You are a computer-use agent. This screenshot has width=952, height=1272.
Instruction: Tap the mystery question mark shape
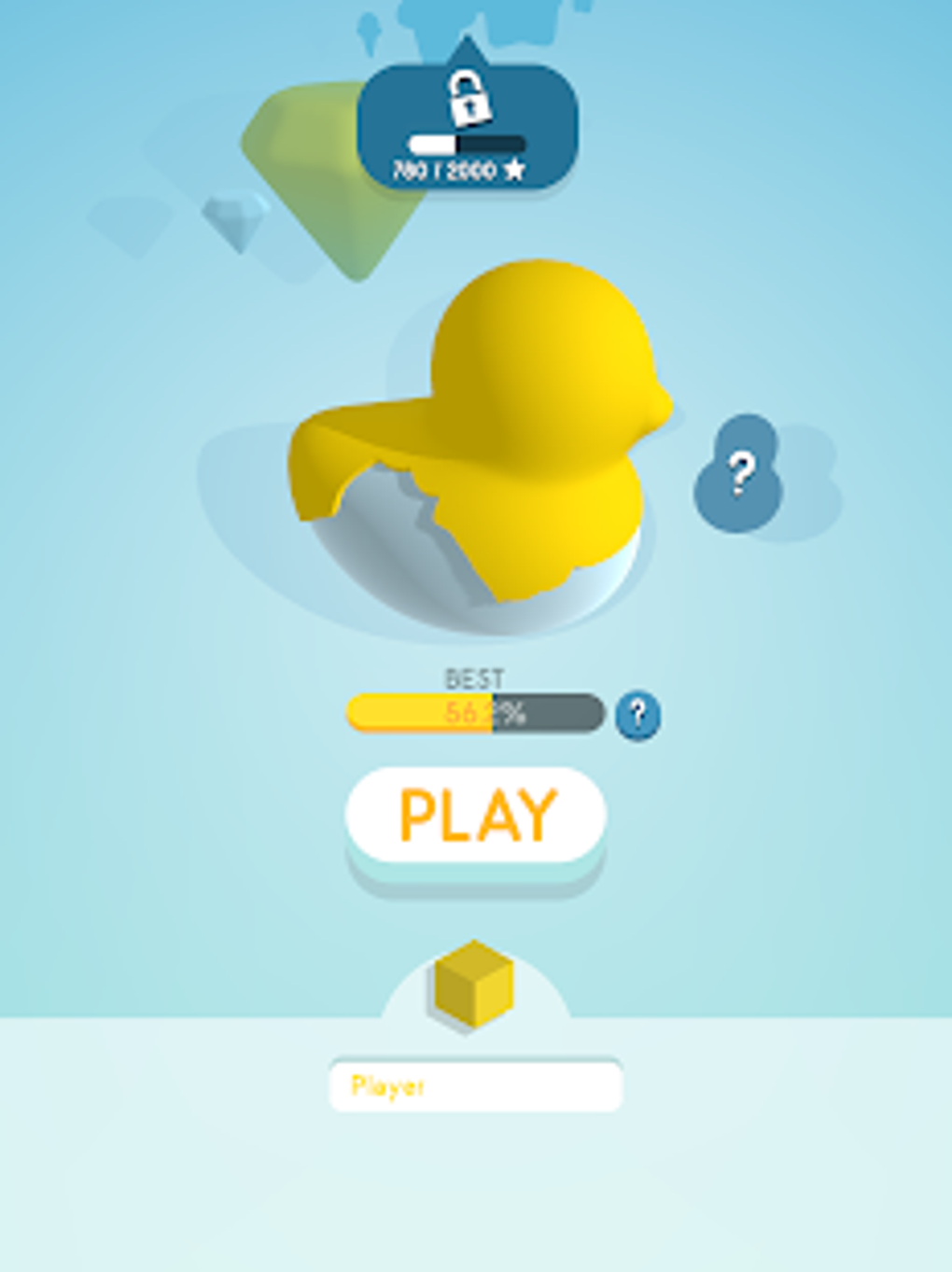737,473
